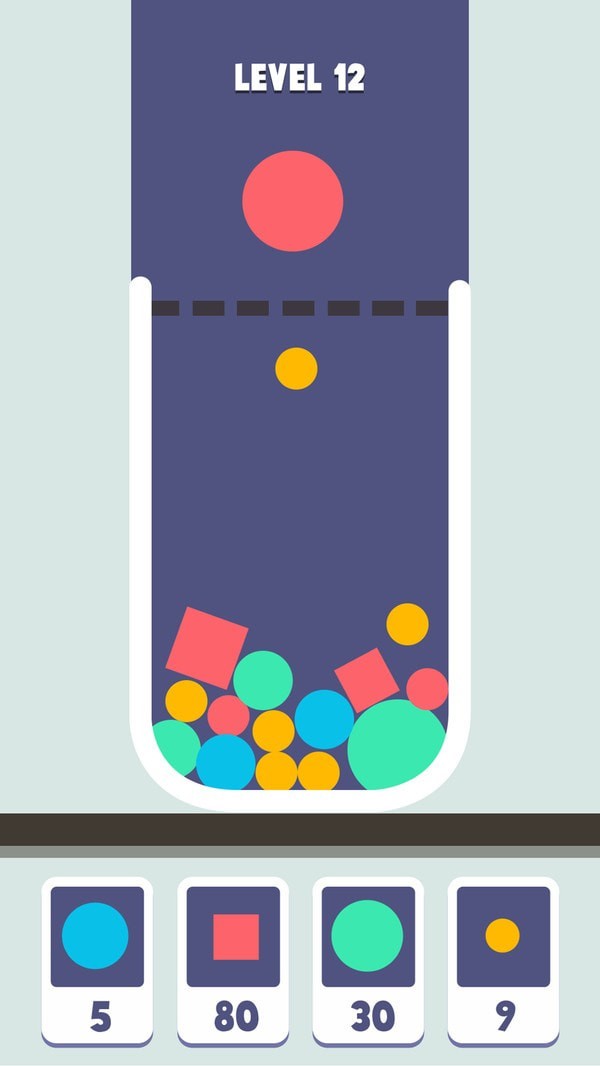Pick the green circle card with 30 left
The width and height of the screenshot is (600, 1066).
pos(367,958)
